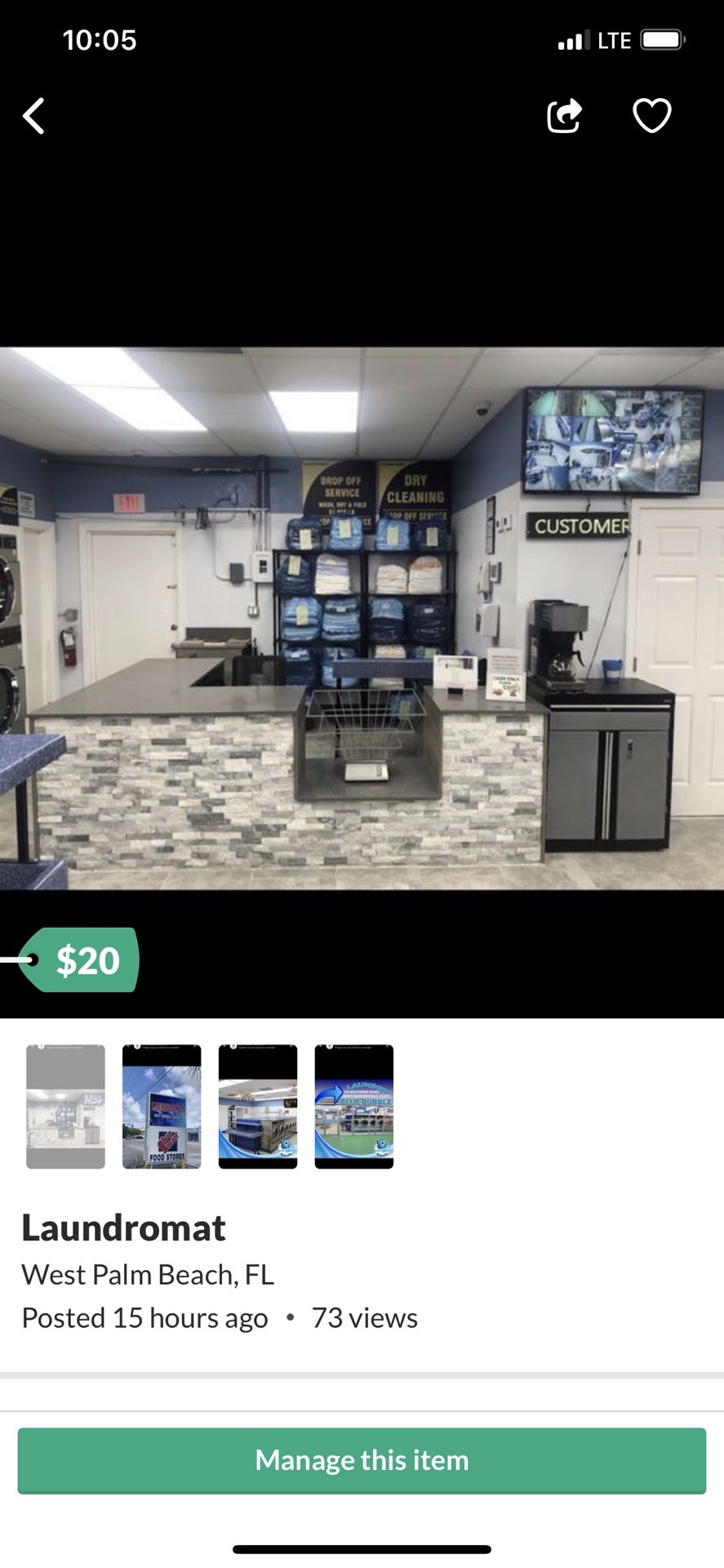The width and height of the screenshot is (724, 1568).
Task: Select the West Palm Beach, FL location
Action: point(149,1274)
